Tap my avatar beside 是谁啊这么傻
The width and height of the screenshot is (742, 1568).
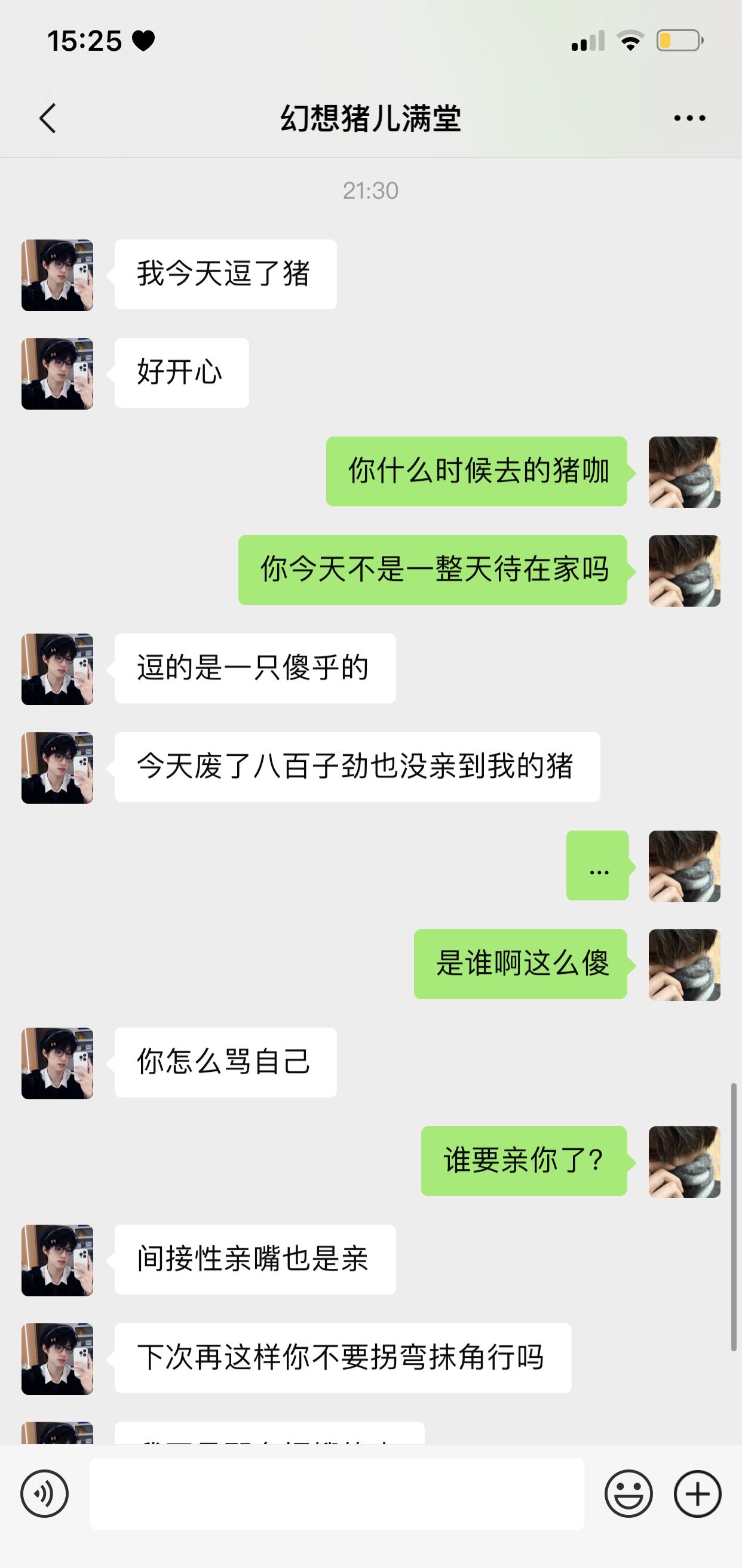[x=684, y=965]
